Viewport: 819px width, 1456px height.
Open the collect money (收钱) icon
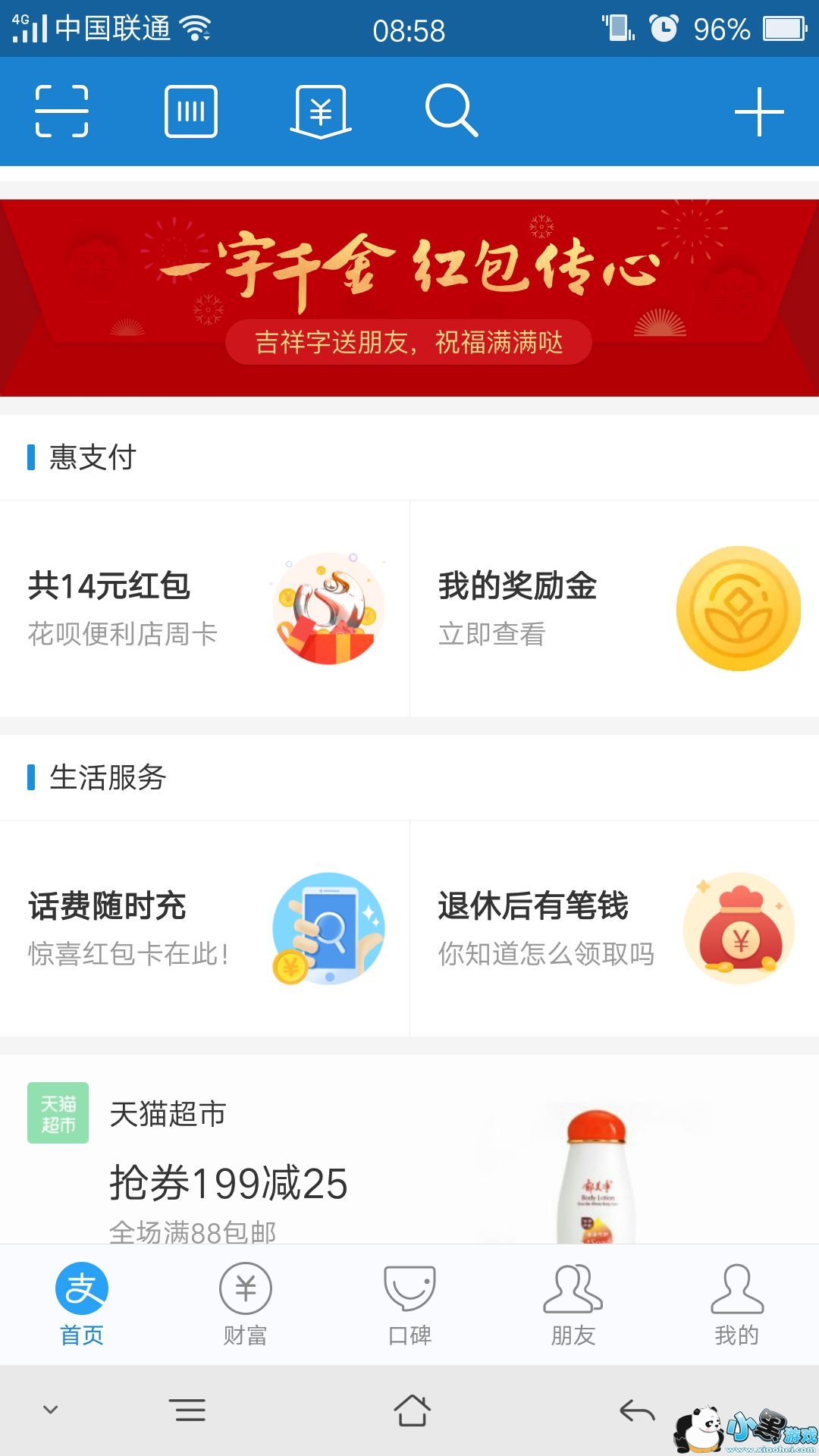pos(322,111)
